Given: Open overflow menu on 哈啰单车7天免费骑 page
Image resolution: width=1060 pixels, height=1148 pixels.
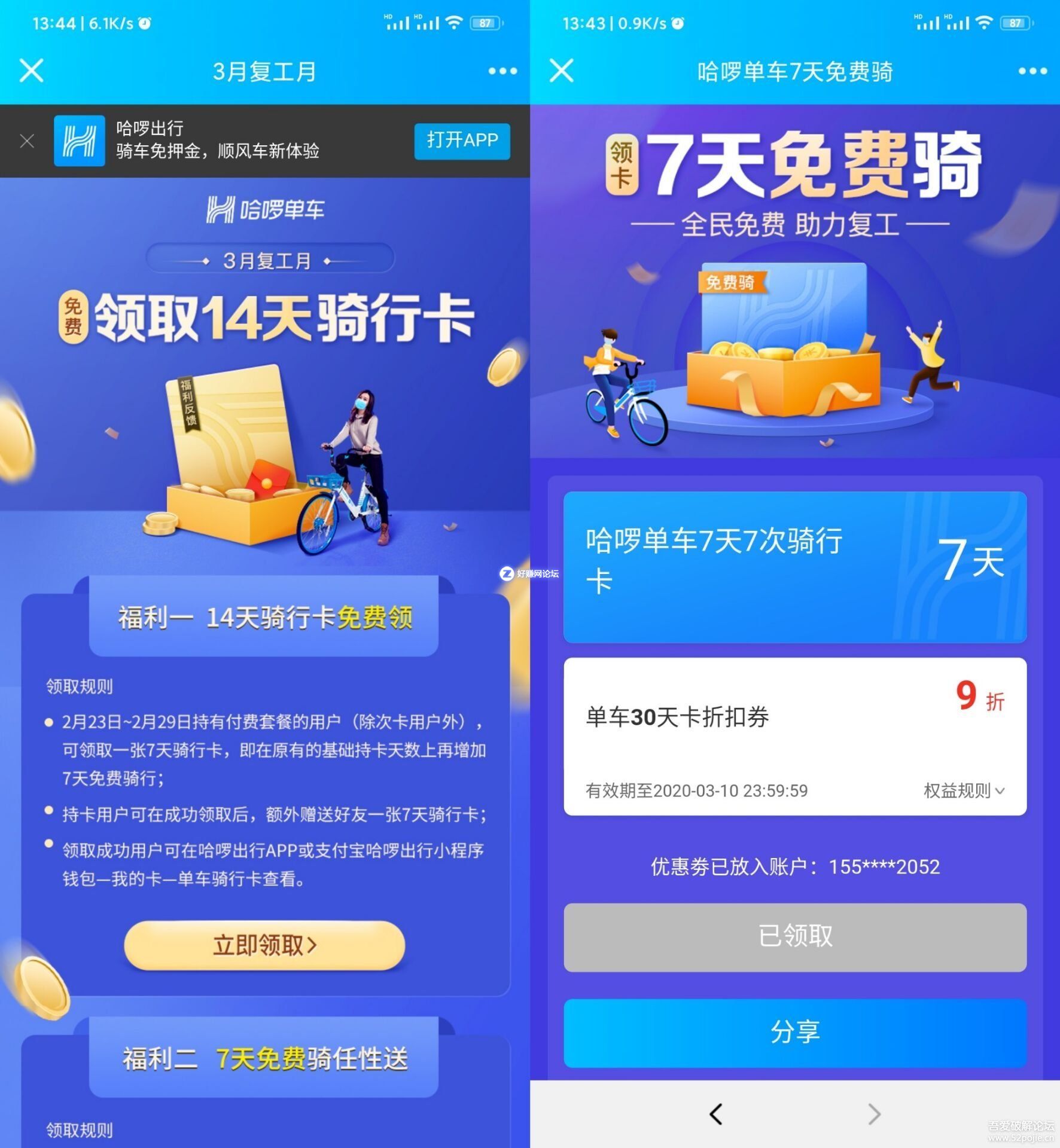Looking at the screenshot, I should 1032,71.
